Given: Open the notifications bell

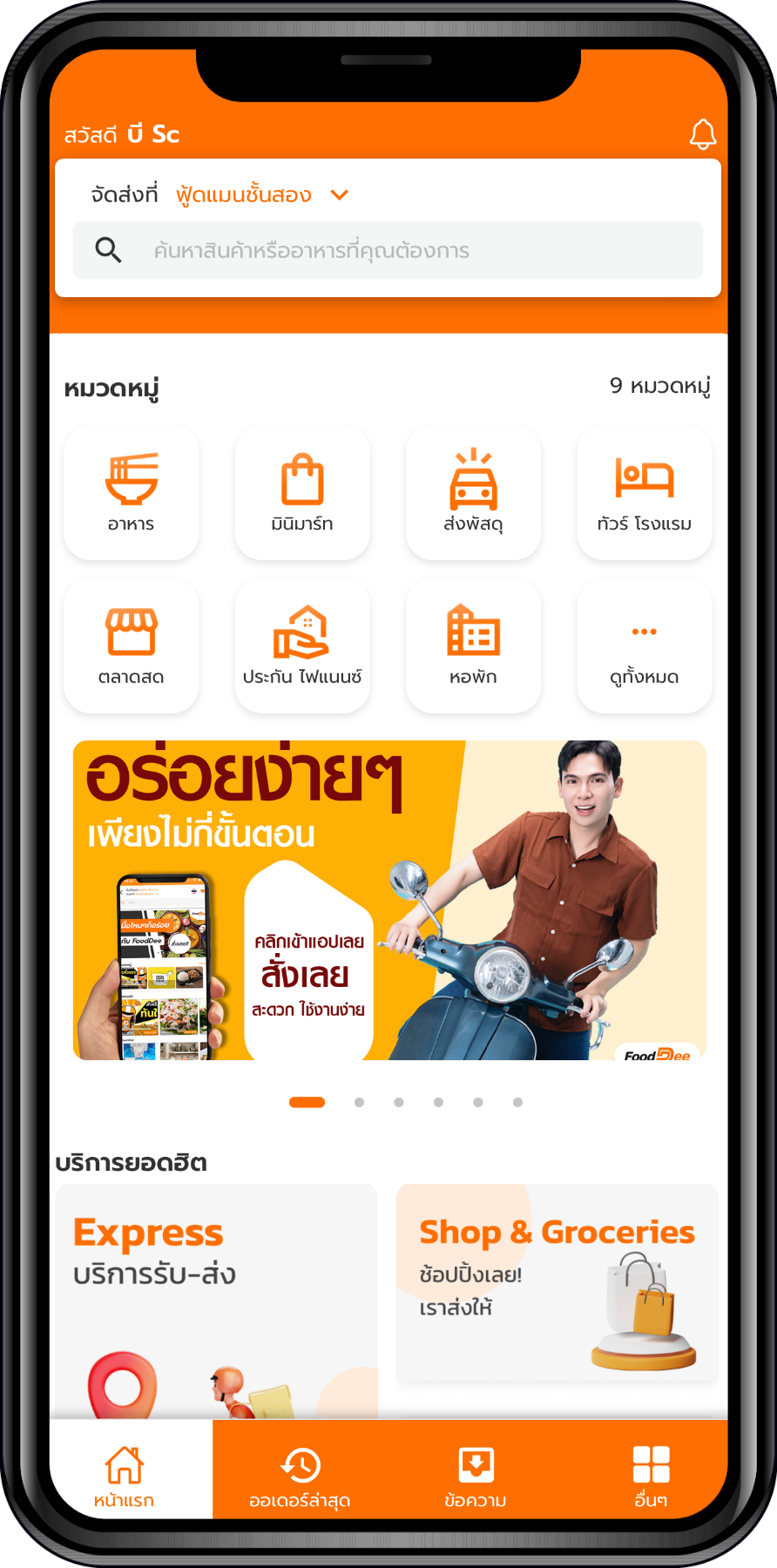Looking at the screenshot, I should (x=702, y=135).
